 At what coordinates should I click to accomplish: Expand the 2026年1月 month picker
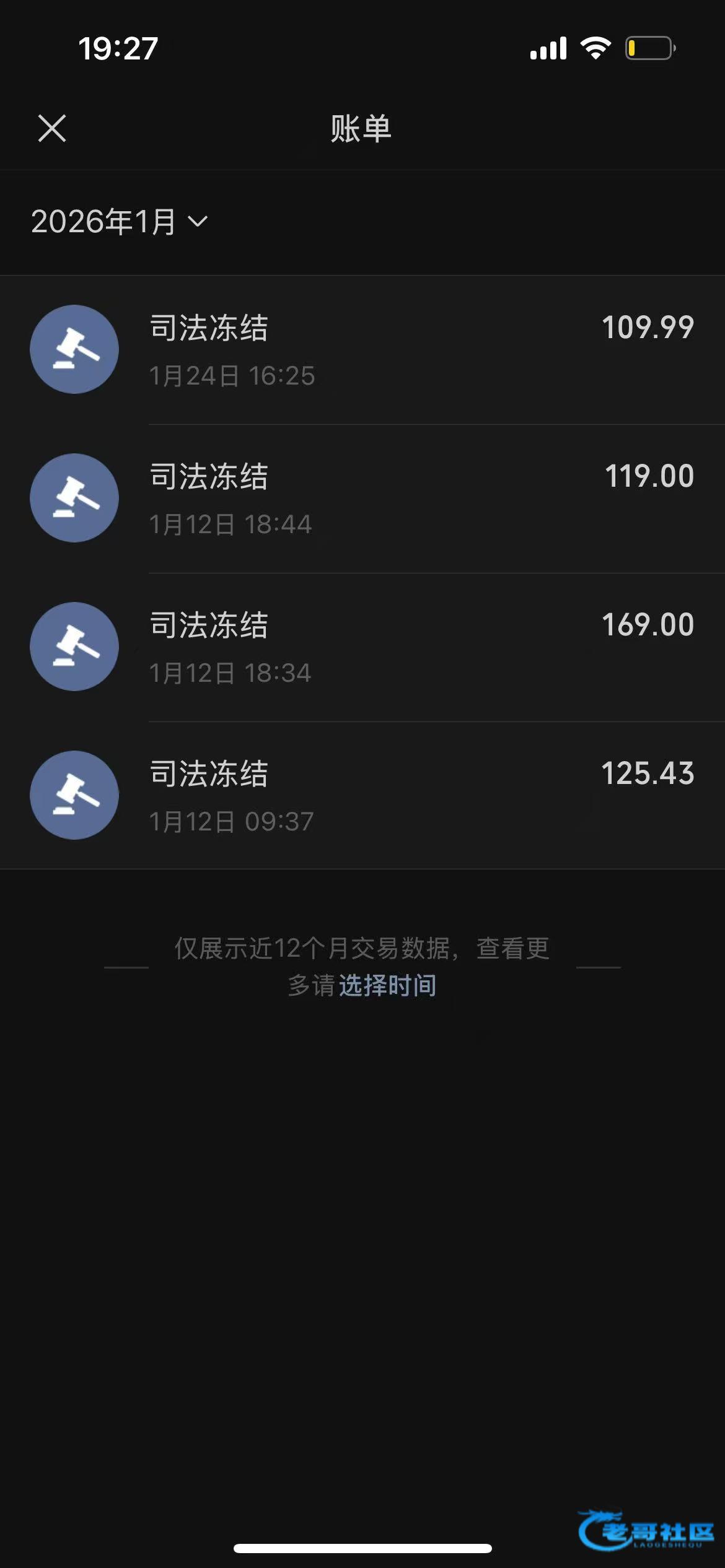(x=120, y=222)
